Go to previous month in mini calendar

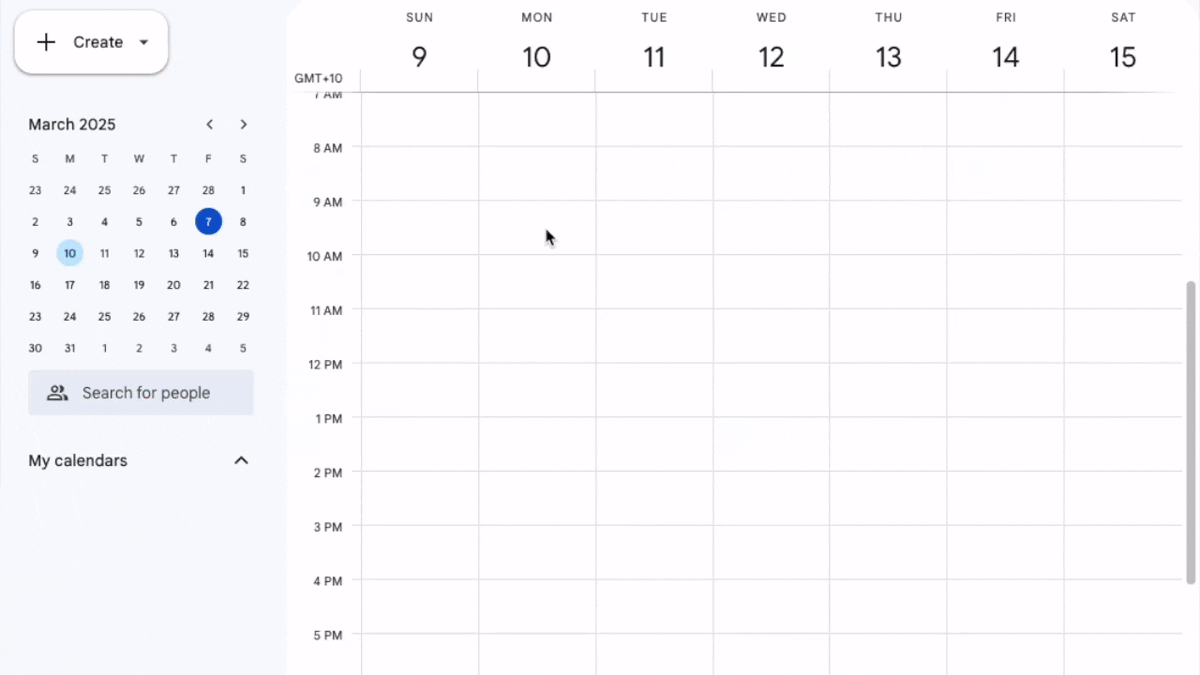coord(210,124)
